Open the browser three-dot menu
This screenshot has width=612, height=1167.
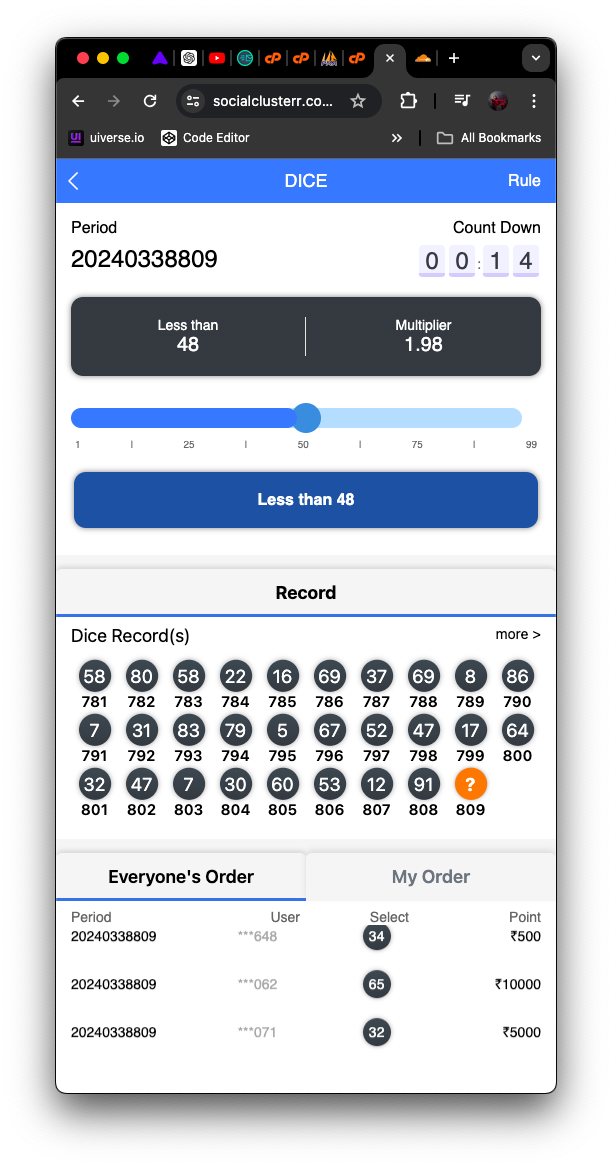point(534,101)
